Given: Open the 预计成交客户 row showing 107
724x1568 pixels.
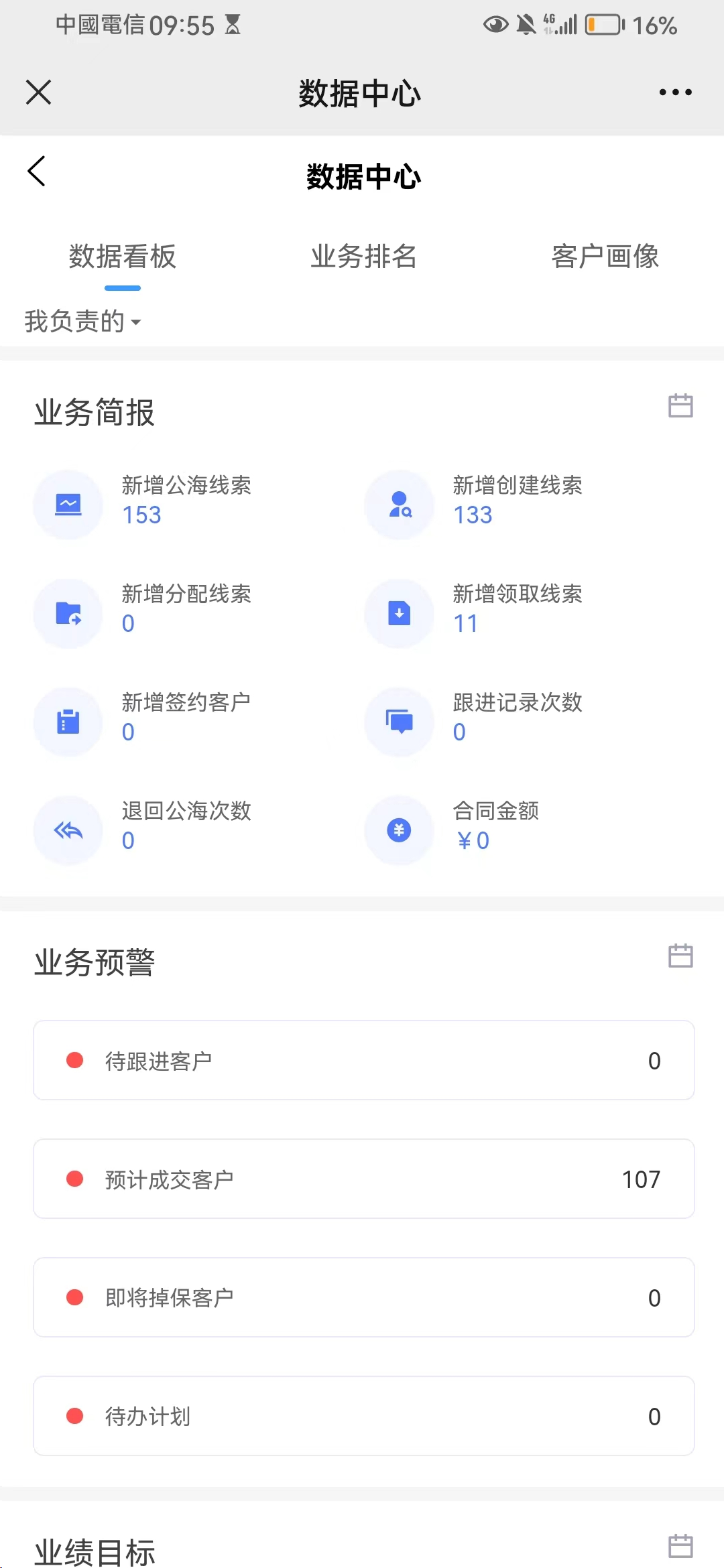Looking at the screenshot, I should click(x=364, y=1179).
